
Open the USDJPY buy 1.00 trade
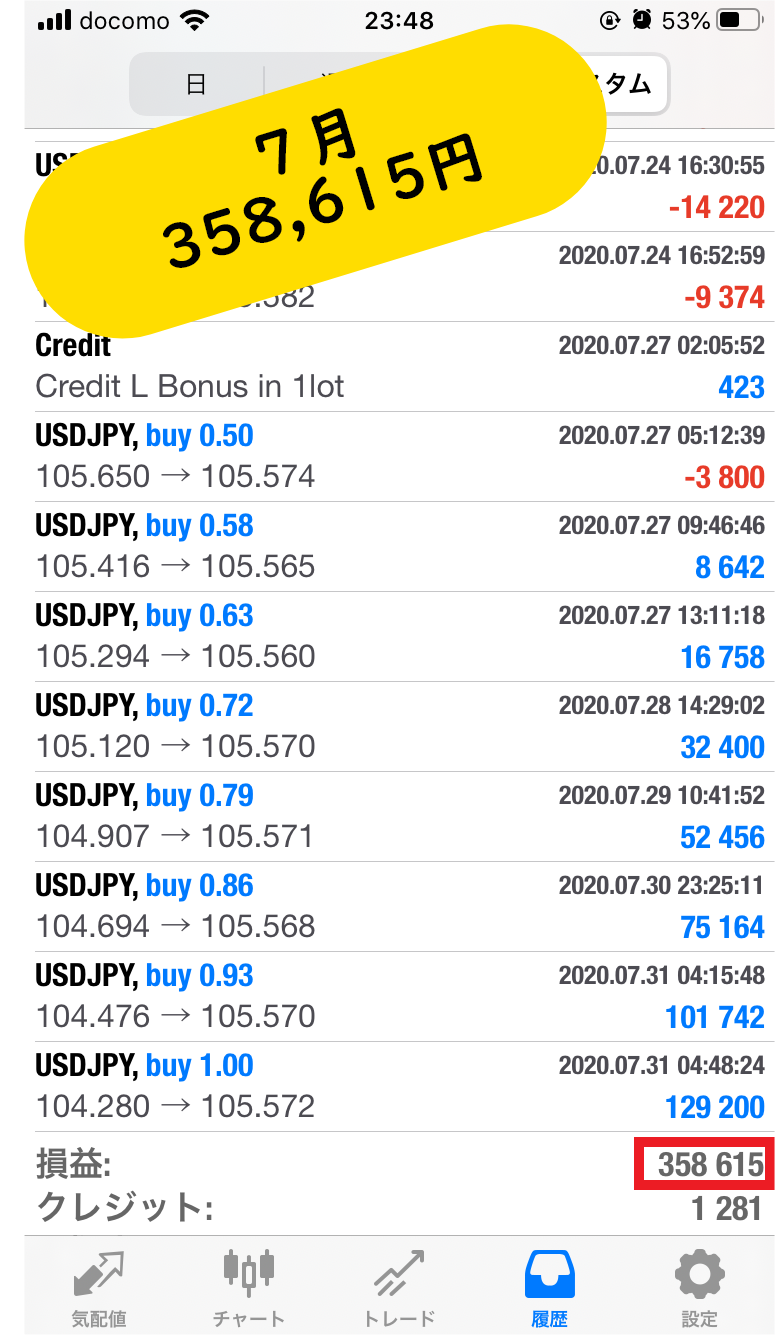click(x=400, y=1087)
